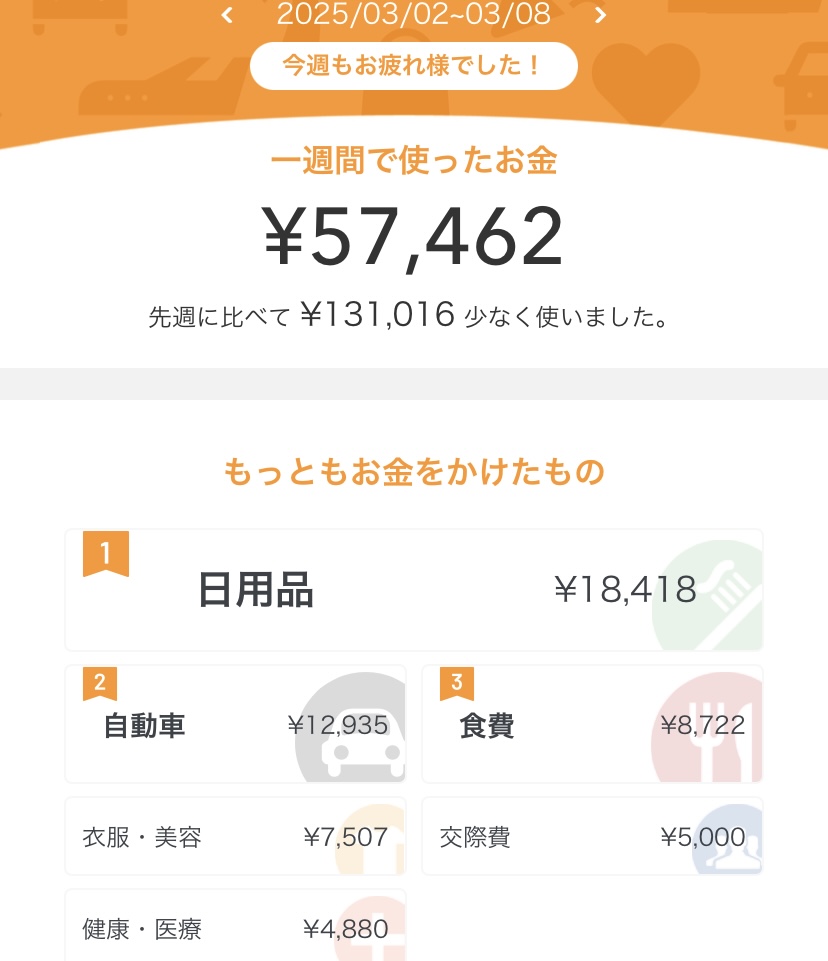Image resolution: width=828 pixels, height=961 pixels.
Task: View the 交際費 category expenses
Action: click(x=592, y=836)
